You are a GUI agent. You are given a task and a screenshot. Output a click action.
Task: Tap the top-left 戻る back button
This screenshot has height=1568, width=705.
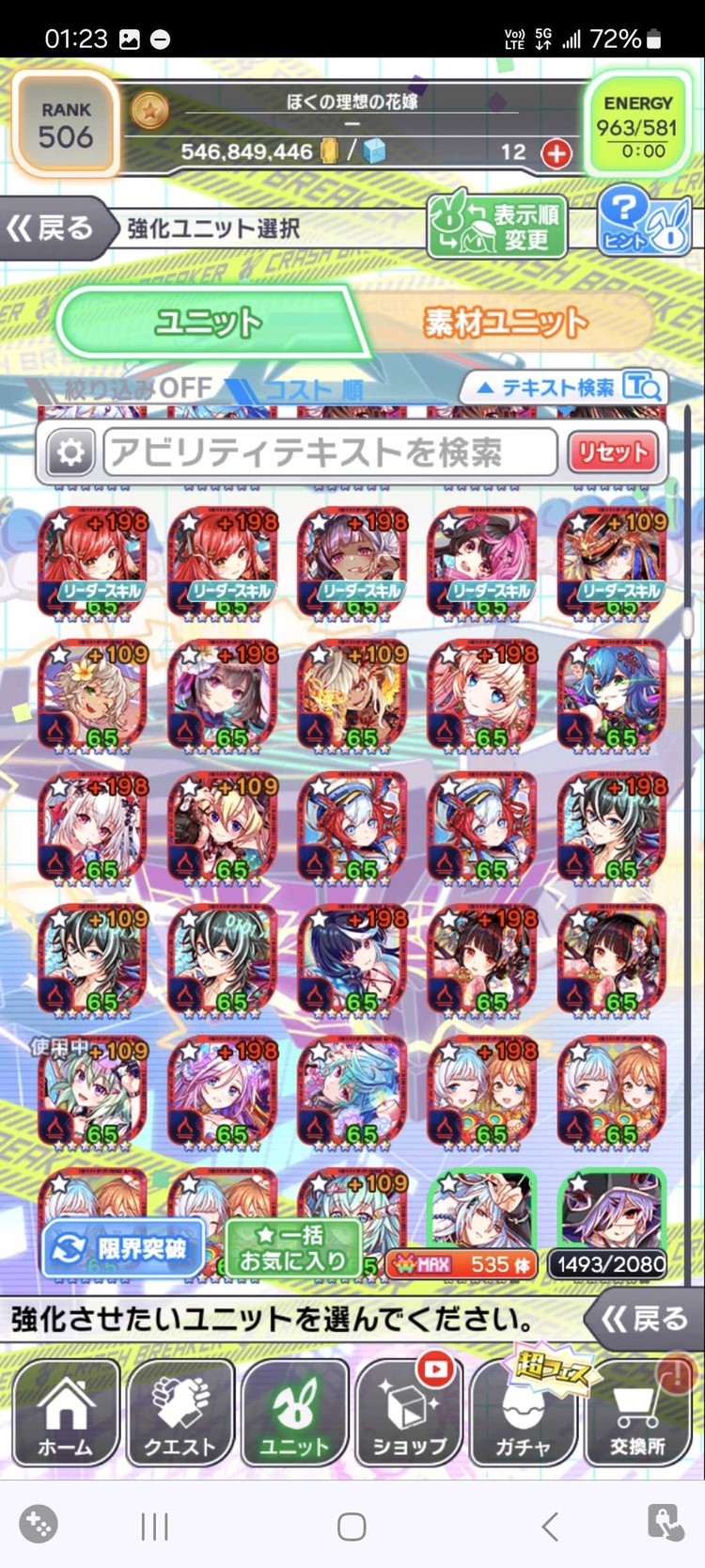click(x=52, y=228)
